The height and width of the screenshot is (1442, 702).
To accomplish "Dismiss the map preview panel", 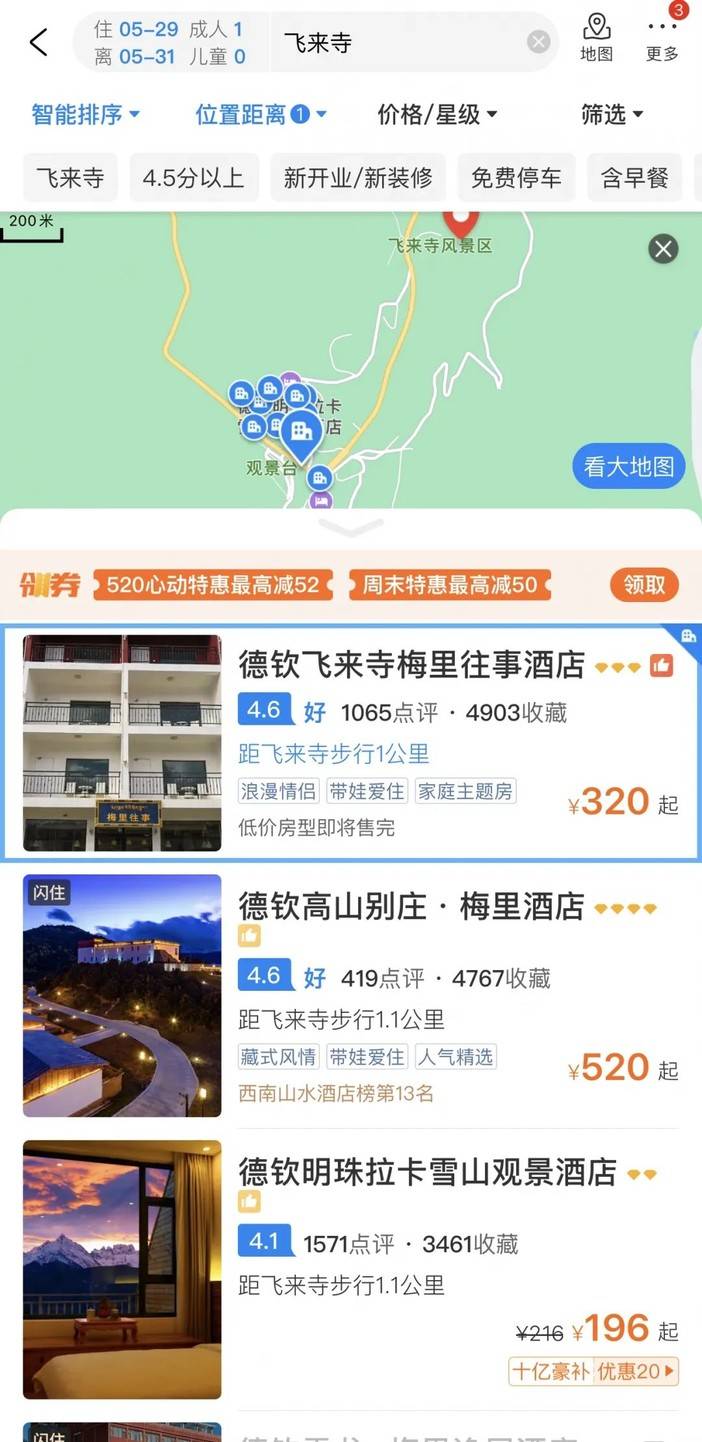I will click(x=663, y=249).
